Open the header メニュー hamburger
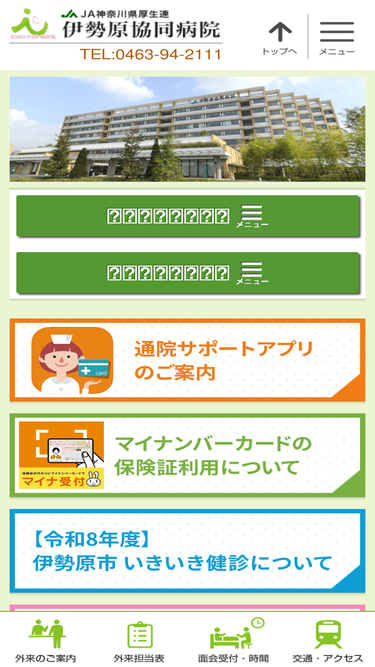 (x=337, y=39)
